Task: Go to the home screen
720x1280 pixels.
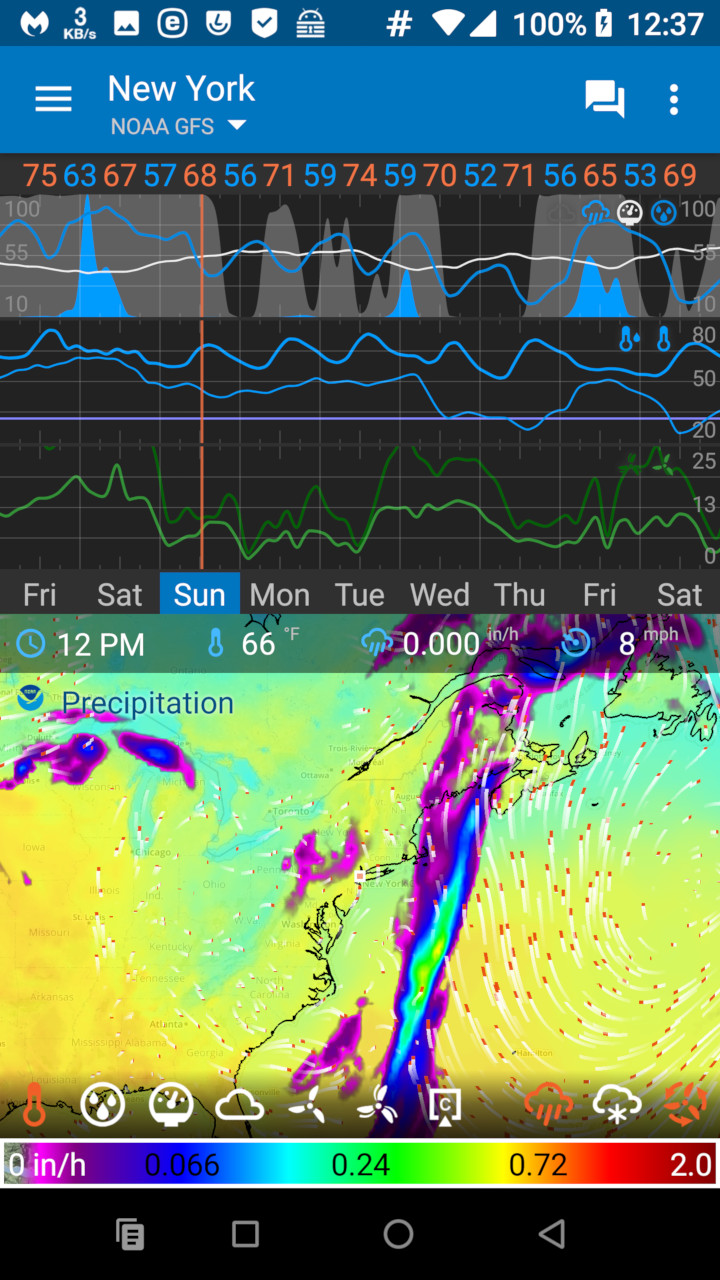Action: tap(398, 1234)
